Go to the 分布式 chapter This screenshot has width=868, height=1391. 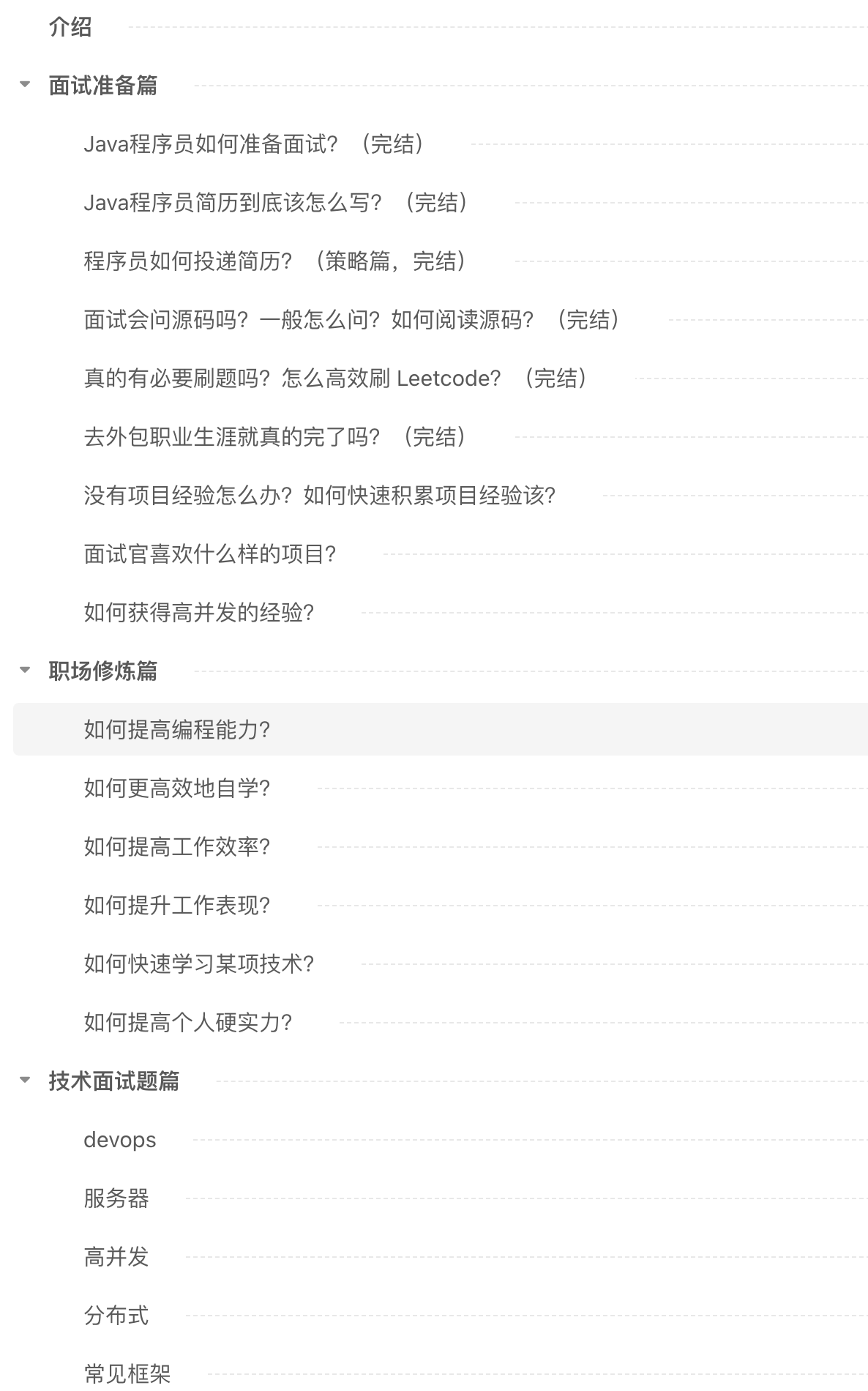pos(116,1316)
